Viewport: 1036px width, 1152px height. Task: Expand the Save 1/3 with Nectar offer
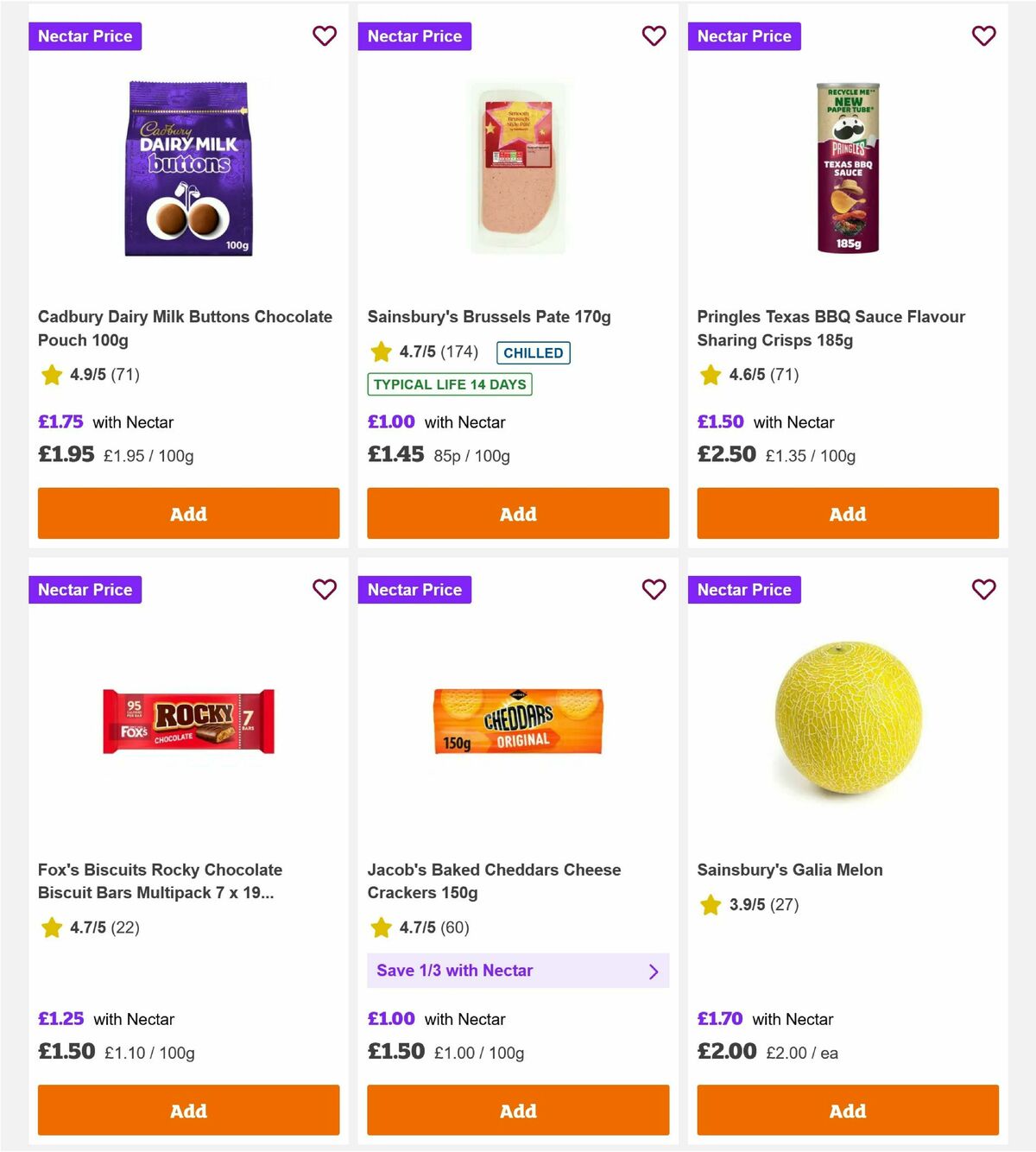[518, 971]
